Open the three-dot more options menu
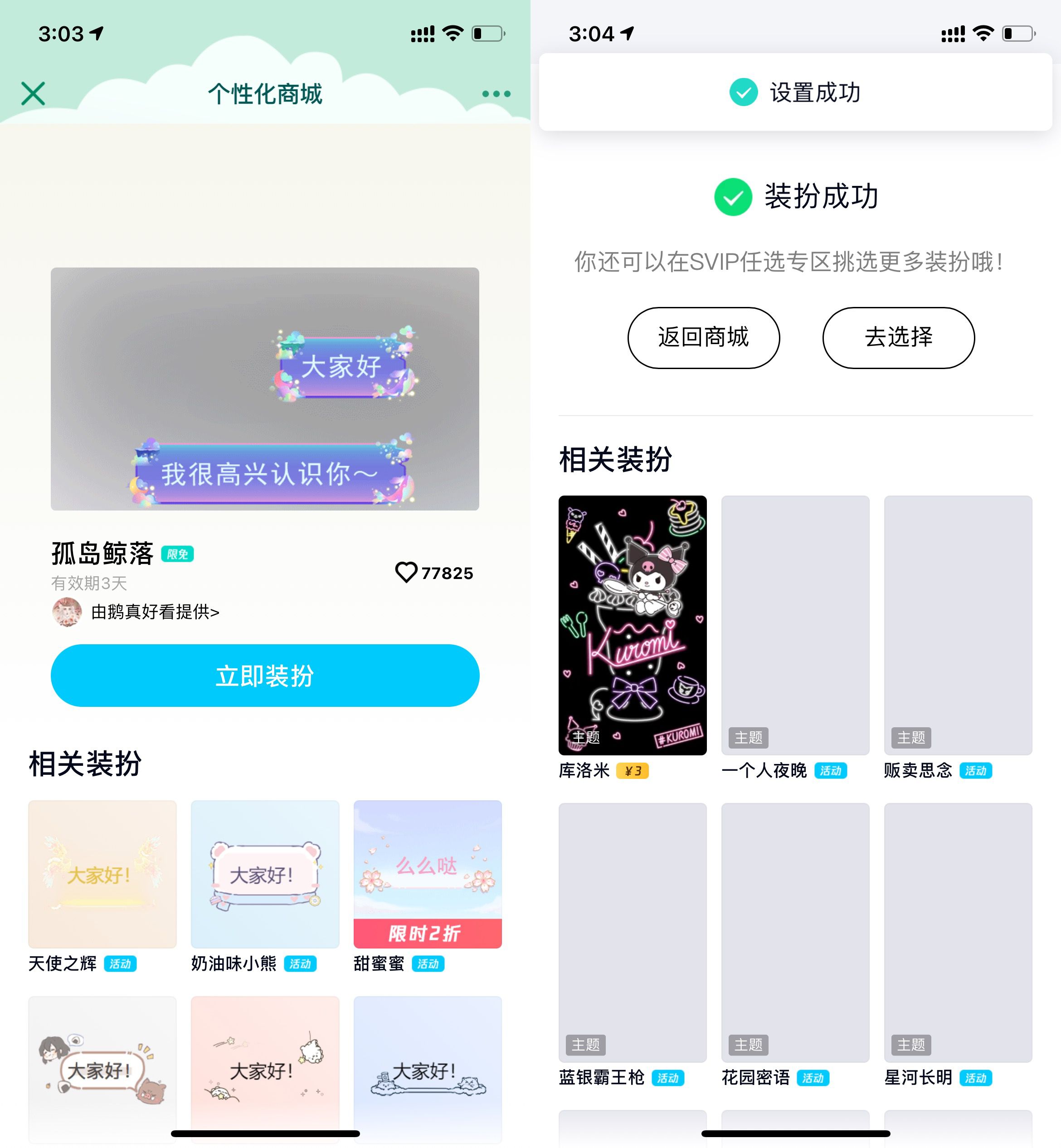Image resolution: width=1061 pixels, height=1148 pixels. [x=496, y=93]
